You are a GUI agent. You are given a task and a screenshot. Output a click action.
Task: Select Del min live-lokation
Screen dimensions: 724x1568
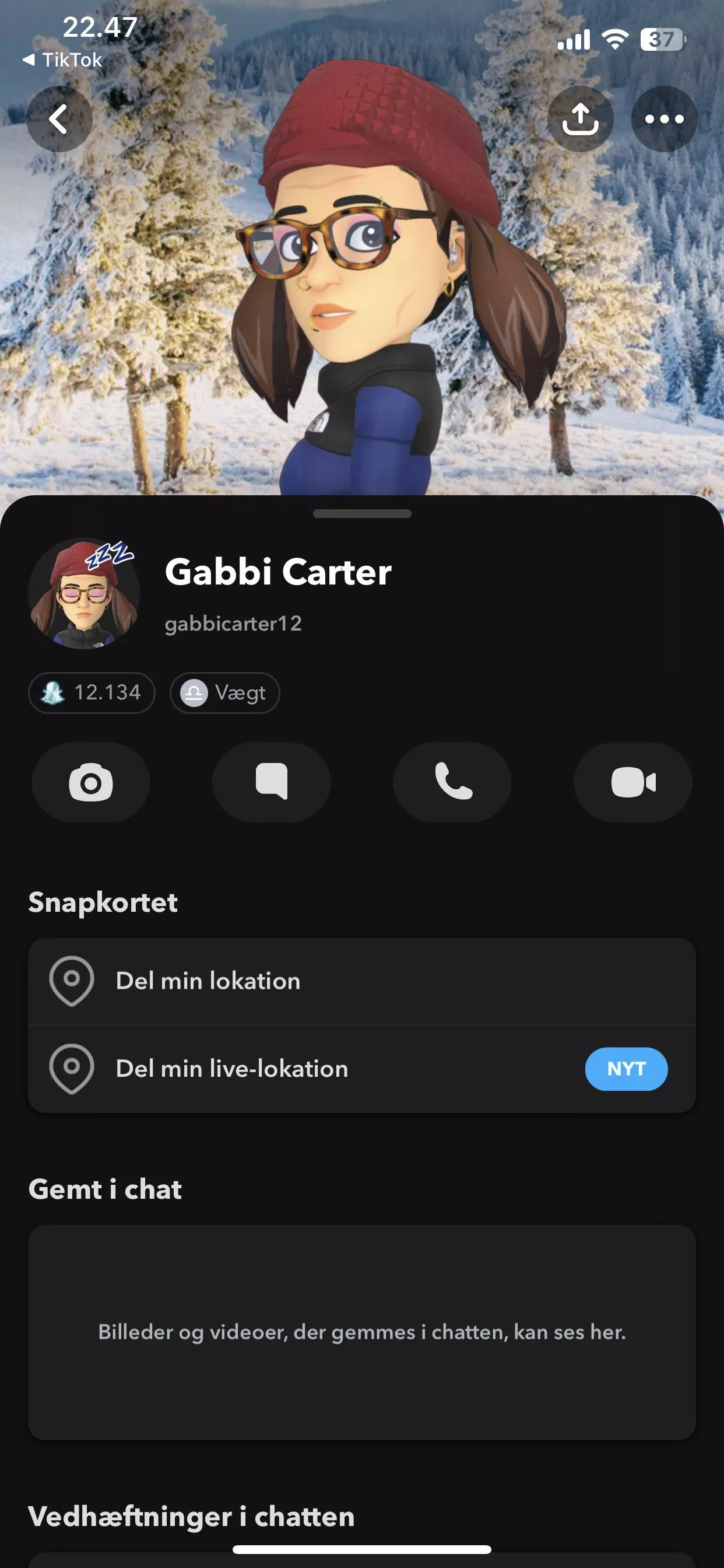(x=361, y=1069)
